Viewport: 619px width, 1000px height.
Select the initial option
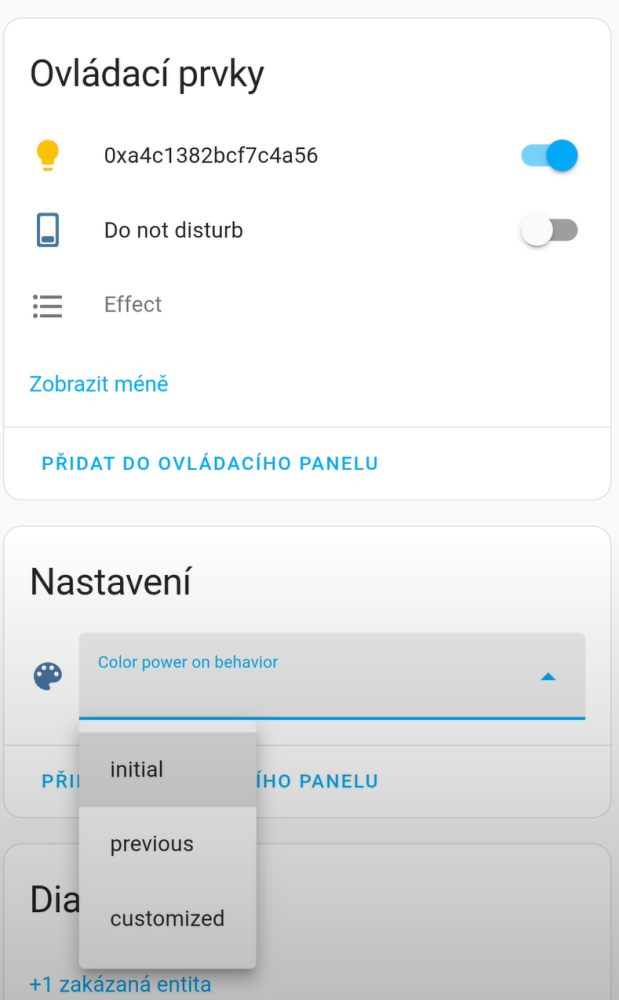[x=137, y=770]
